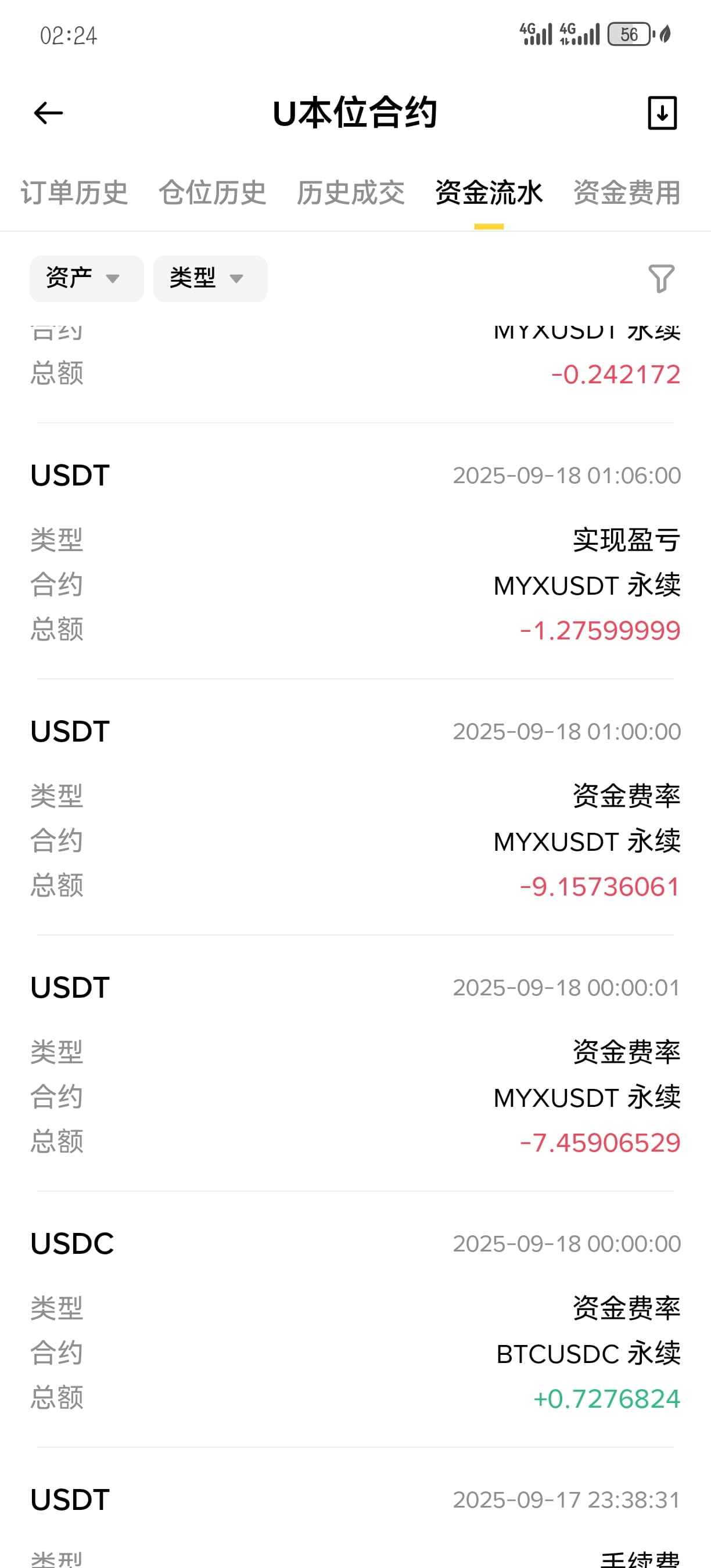Tap the download export icon
711x1568 pixels.
tap(662, 113)
